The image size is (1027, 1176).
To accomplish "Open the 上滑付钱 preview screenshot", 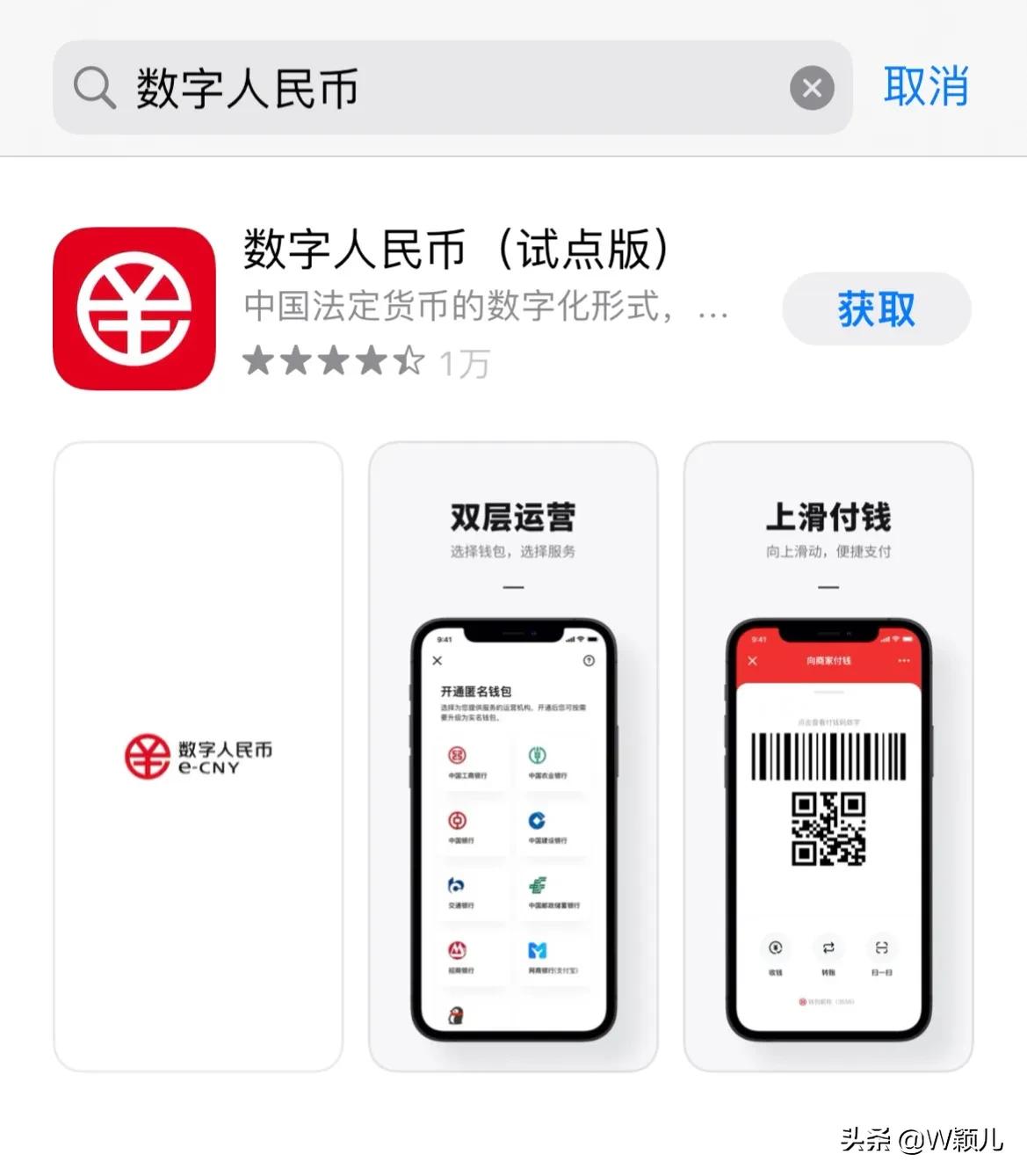I will point(828,756).
